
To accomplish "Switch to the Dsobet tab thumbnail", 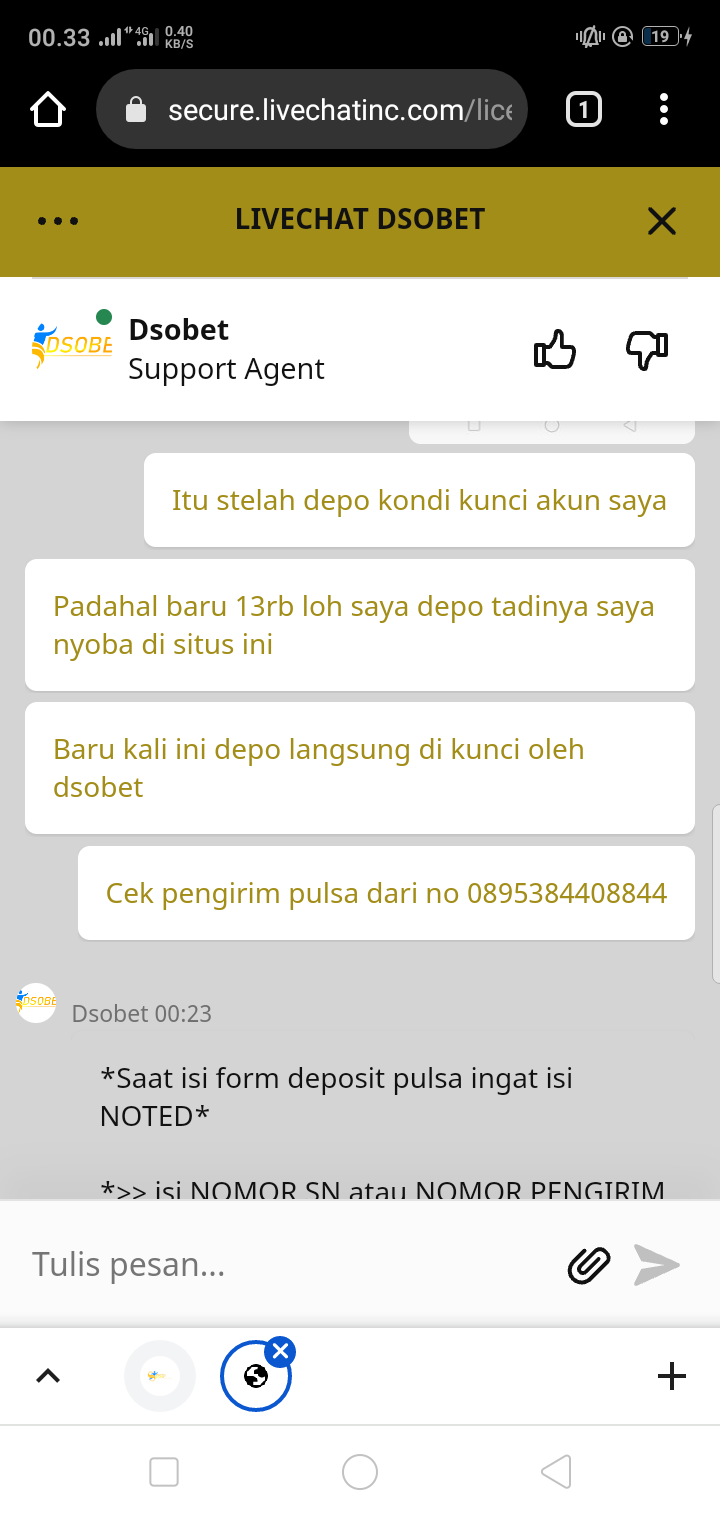I will [160, 1377].
